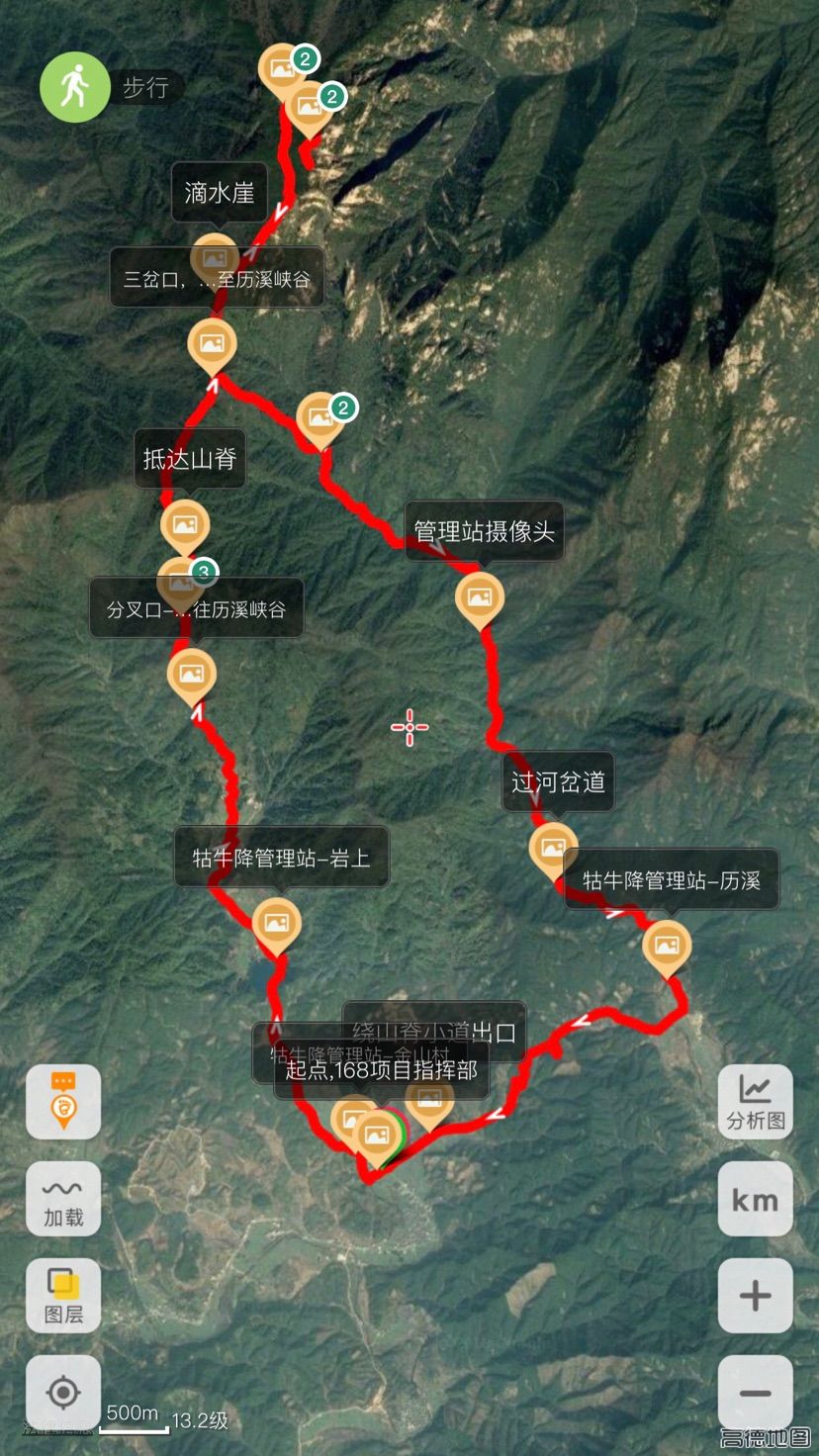This screenshot has width=819, height=1456.
Task: Toggle the km distance markers button
Action: pos(755,1198)
